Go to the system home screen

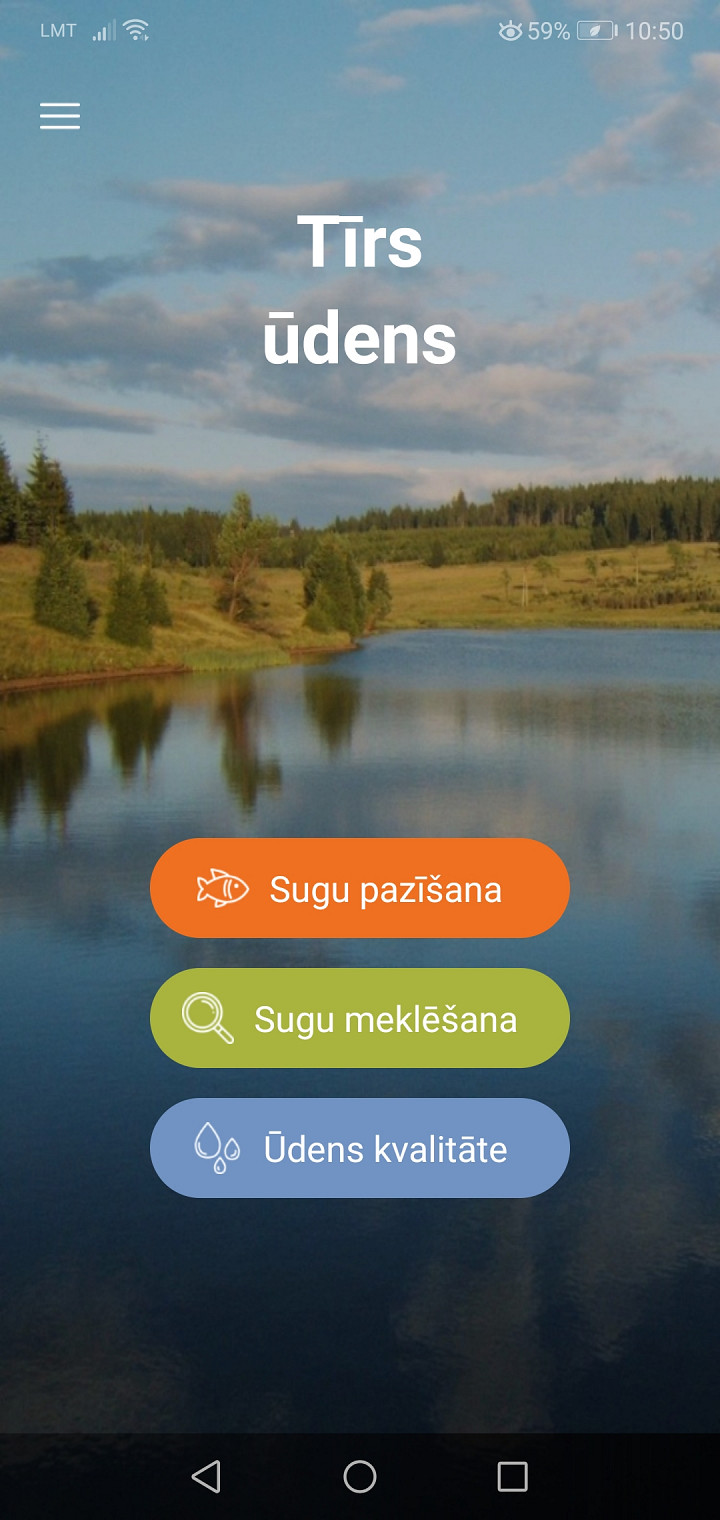pyautogui.click(x=360, y=1476)
